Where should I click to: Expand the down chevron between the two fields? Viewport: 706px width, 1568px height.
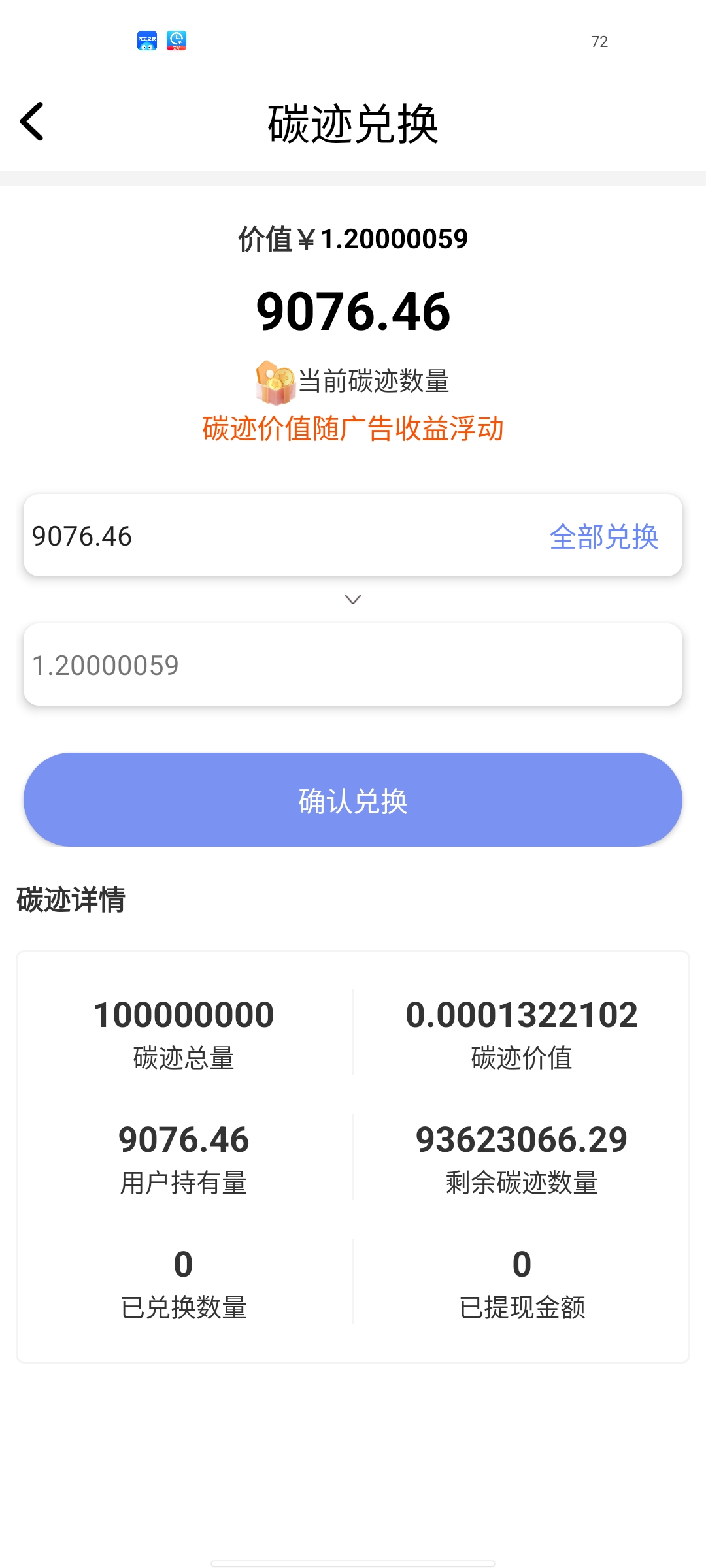click(352, 598)
